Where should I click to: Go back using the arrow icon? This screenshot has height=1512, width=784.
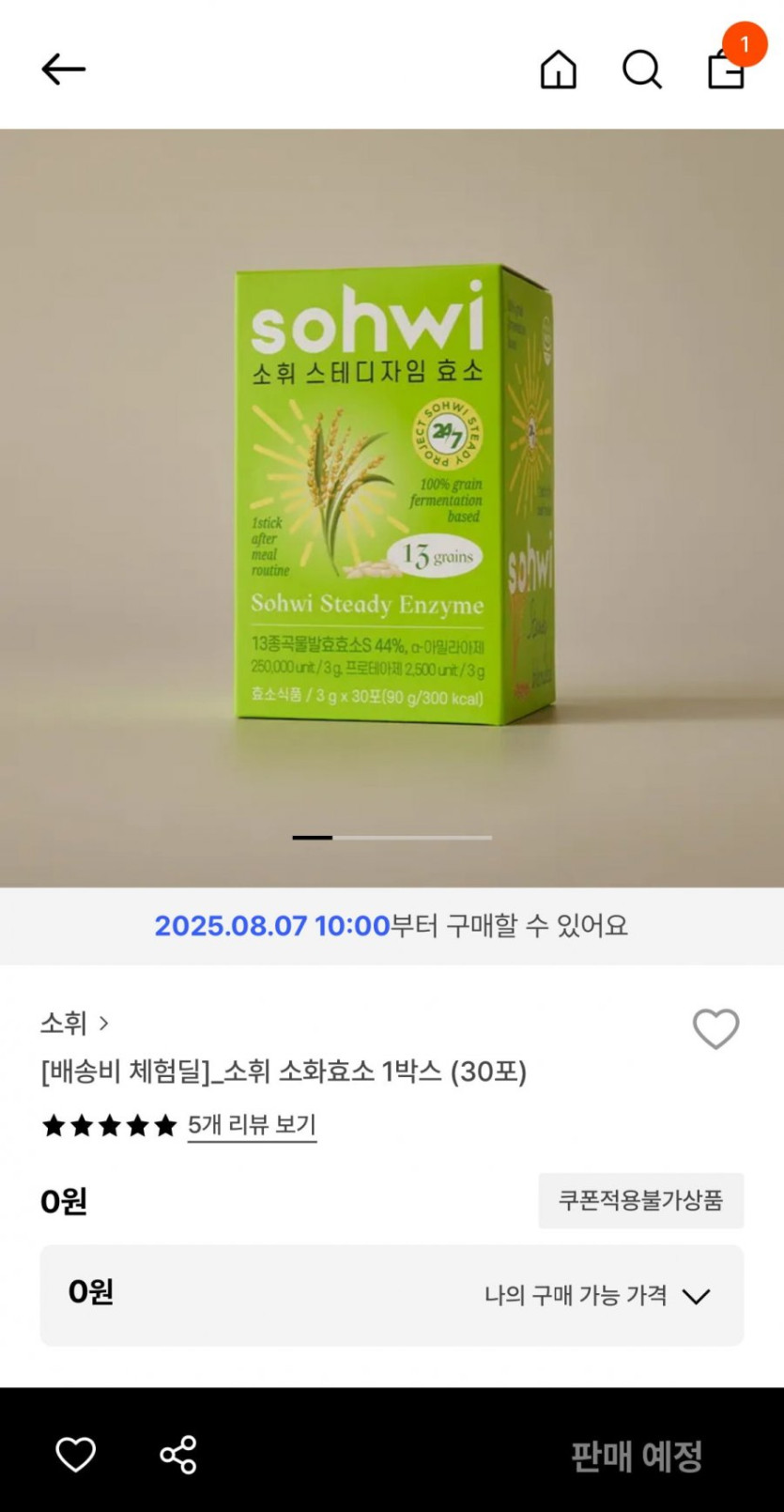[63, 69]
